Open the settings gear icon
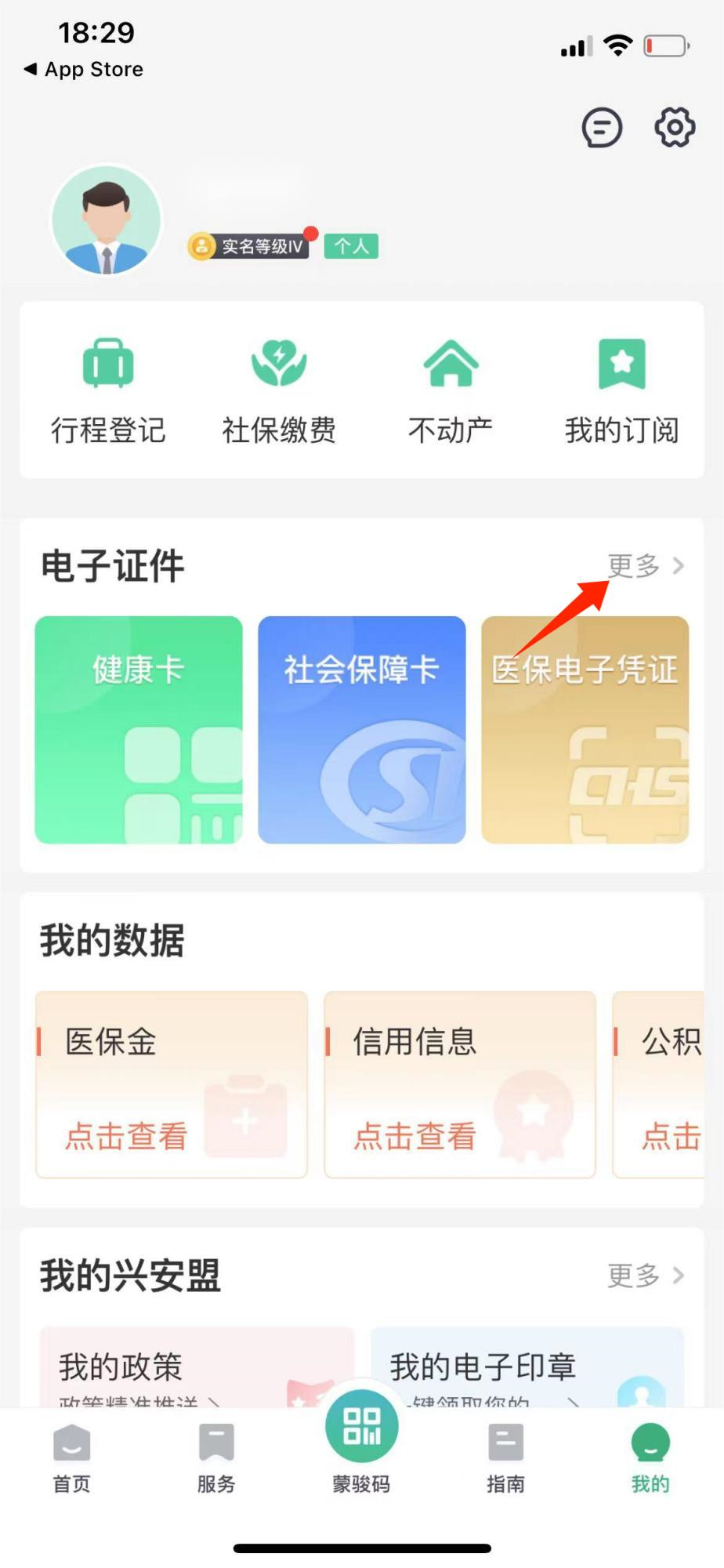This screenshot has height=1568, width=724. point(672,128)
